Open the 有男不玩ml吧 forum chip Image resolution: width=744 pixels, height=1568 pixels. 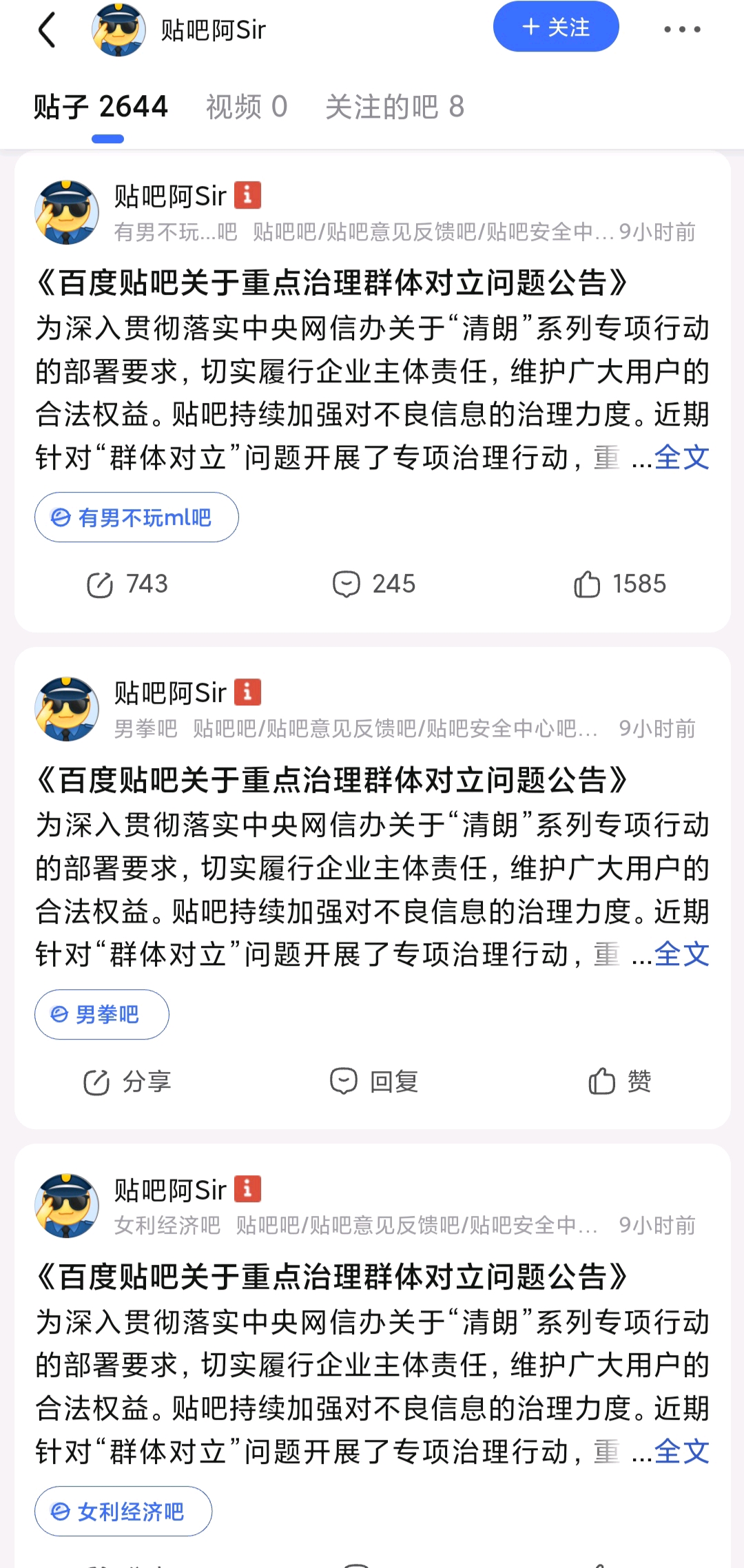click(x=136, y=517)
